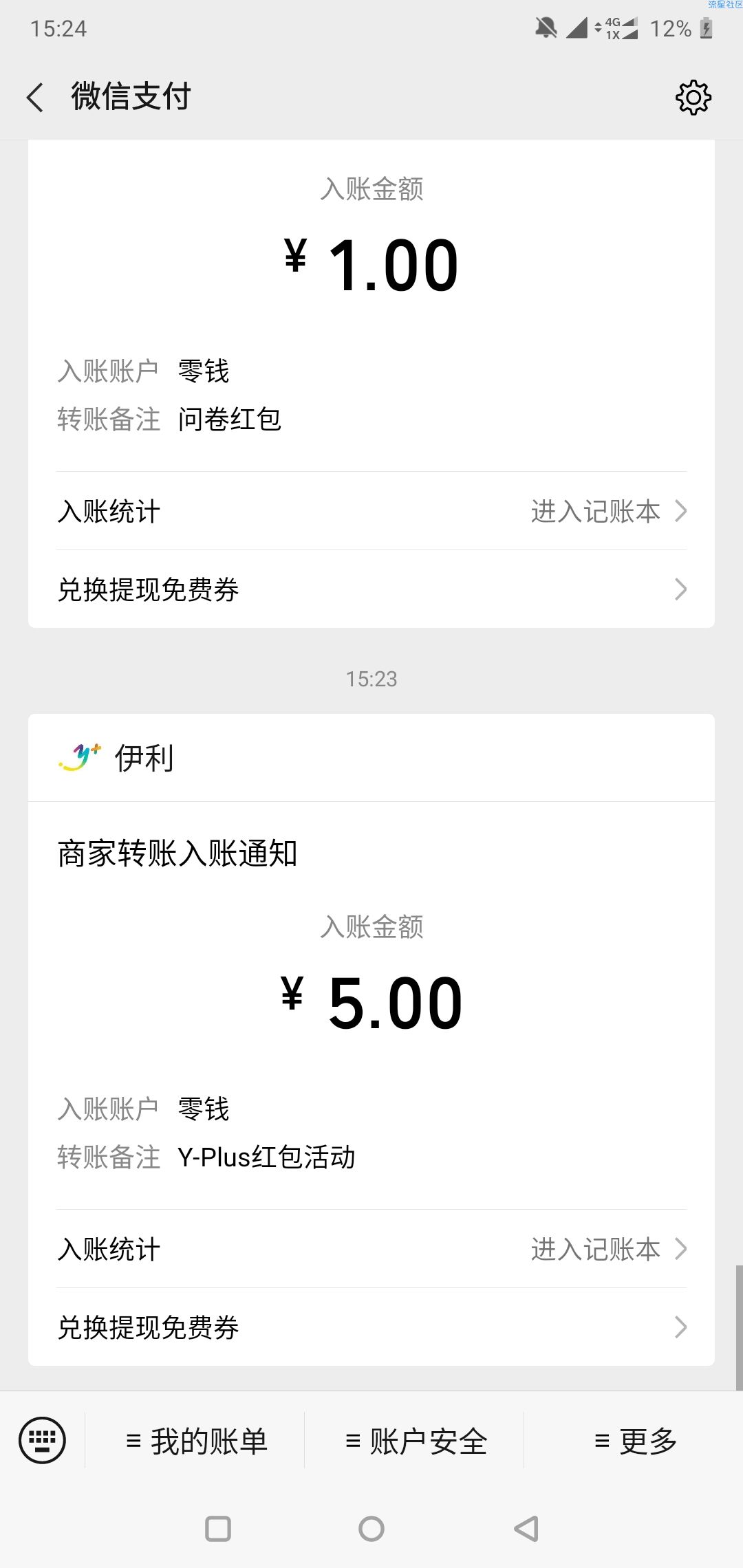
Task: Open the 伊利 merchant header
Action: tap(371, 758)
